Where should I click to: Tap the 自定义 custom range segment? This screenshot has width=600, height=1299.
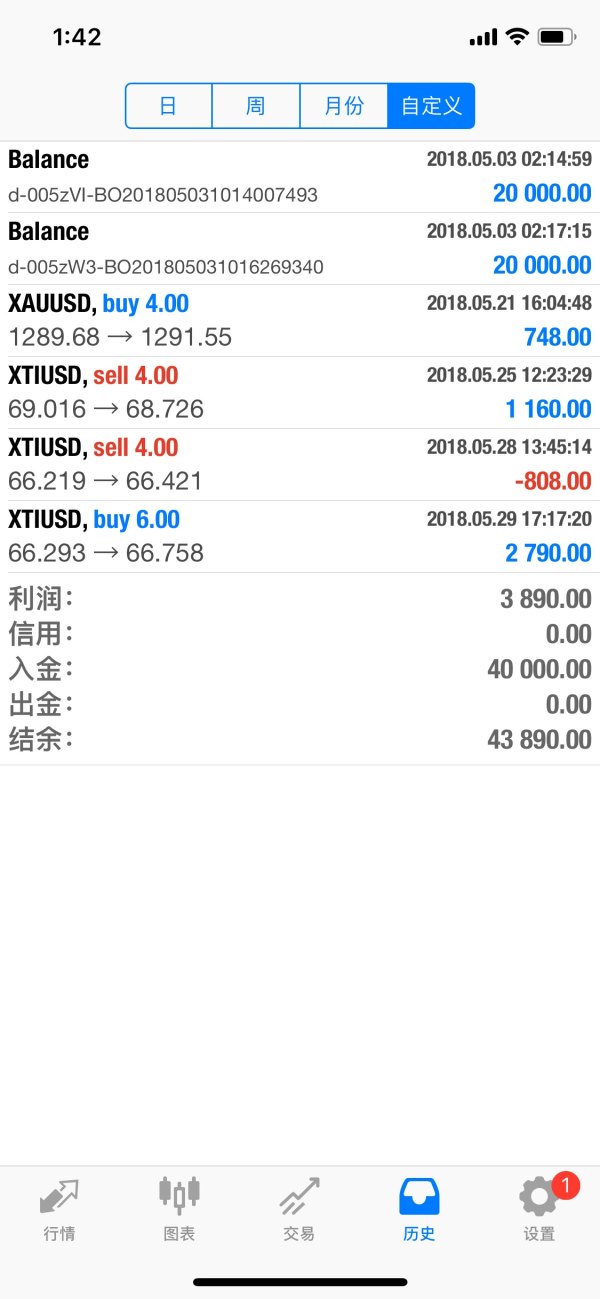coord(431,106)
